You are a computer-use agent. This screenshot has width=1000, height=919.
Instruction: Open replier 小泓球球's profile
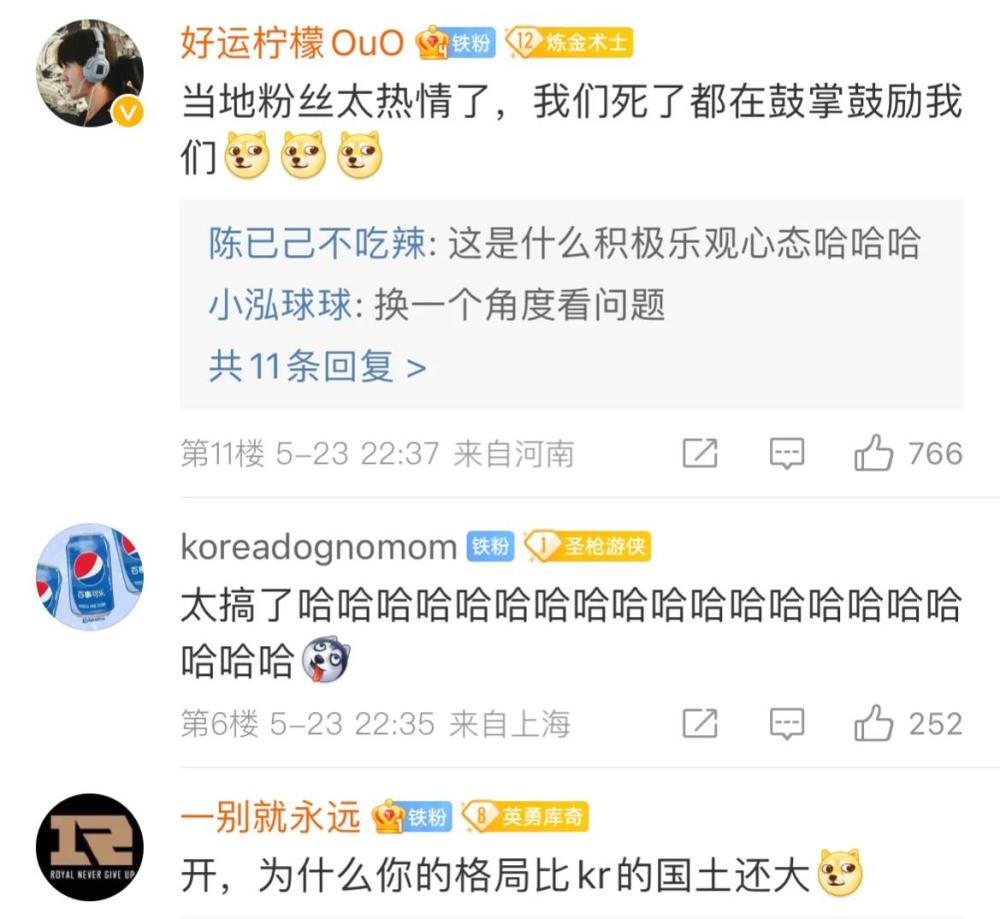tap(280, 306)
